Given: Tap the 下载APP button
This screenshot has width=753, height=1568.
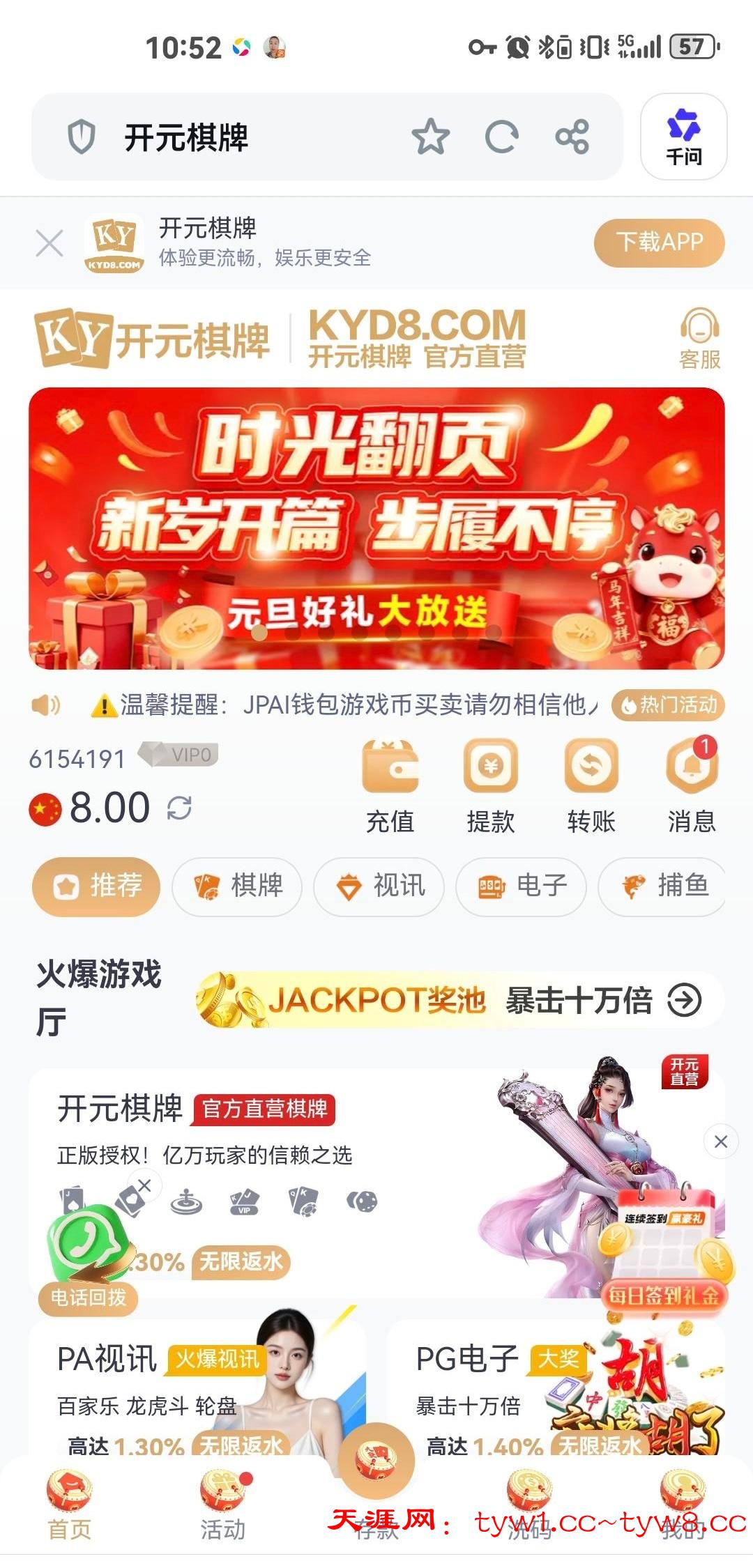Looking at the screenshot, I should pos(659,243).
